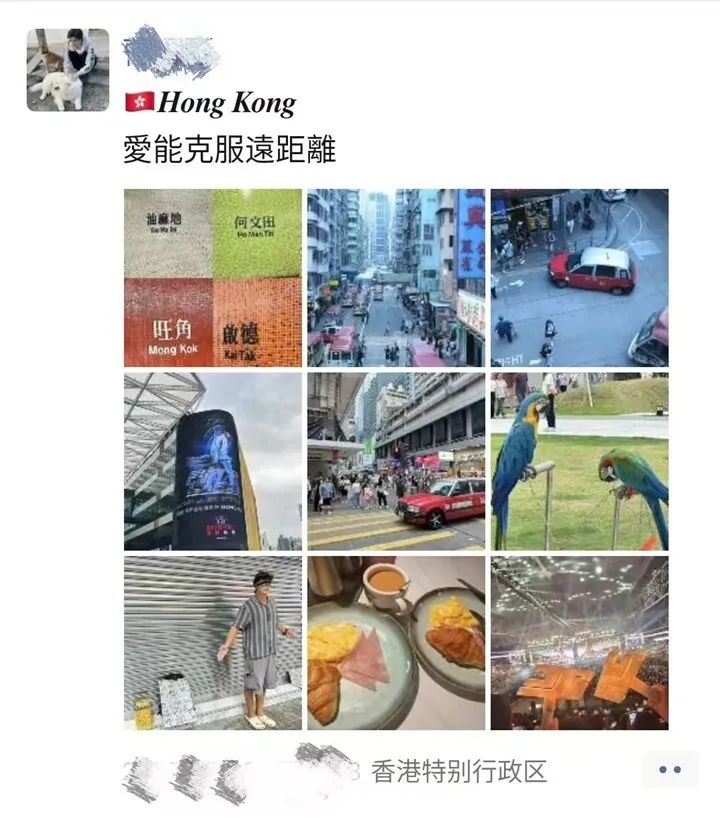View the busy street photo with blue signboard
Screen dimensions: 720x827
[396, 278]
